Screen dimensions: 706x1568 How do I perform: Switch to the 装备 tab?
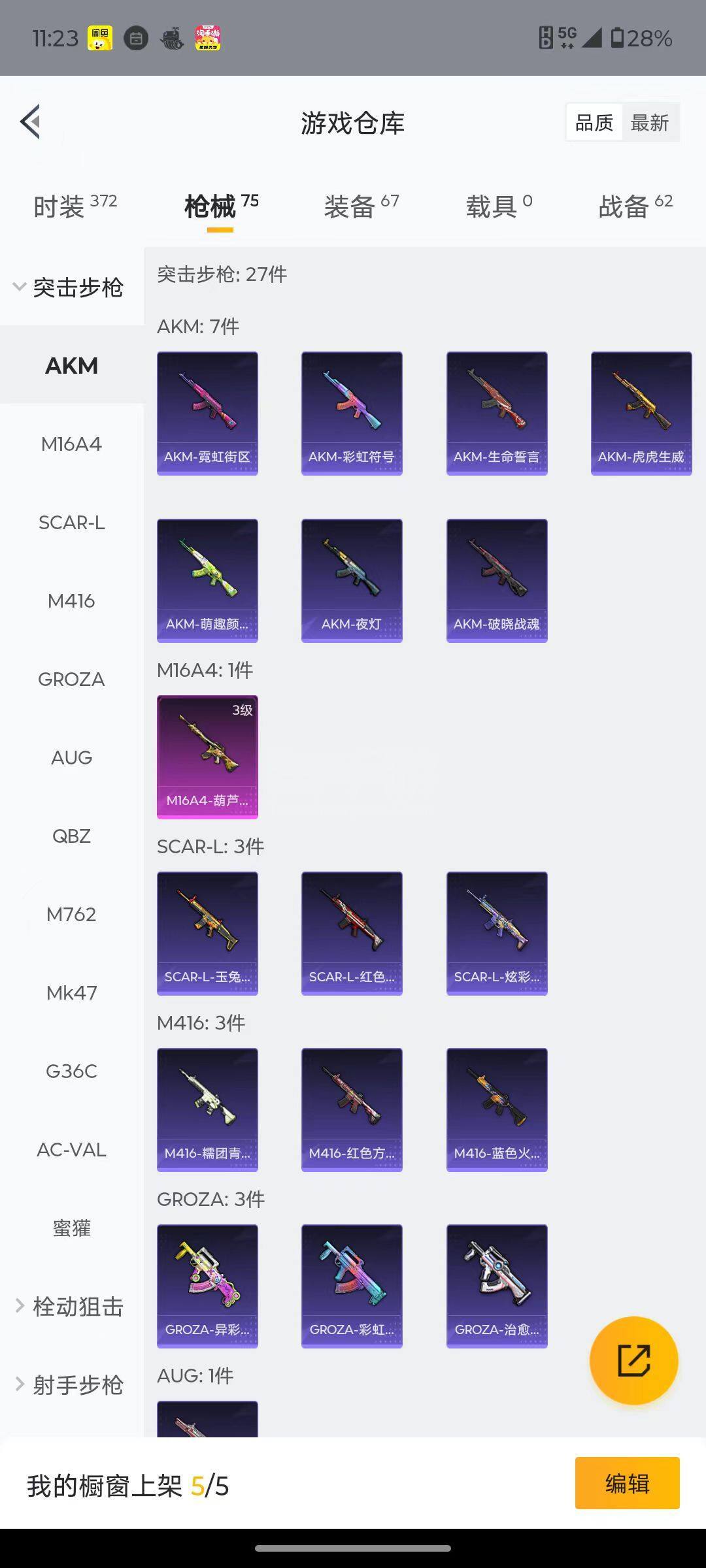point(361,206)
